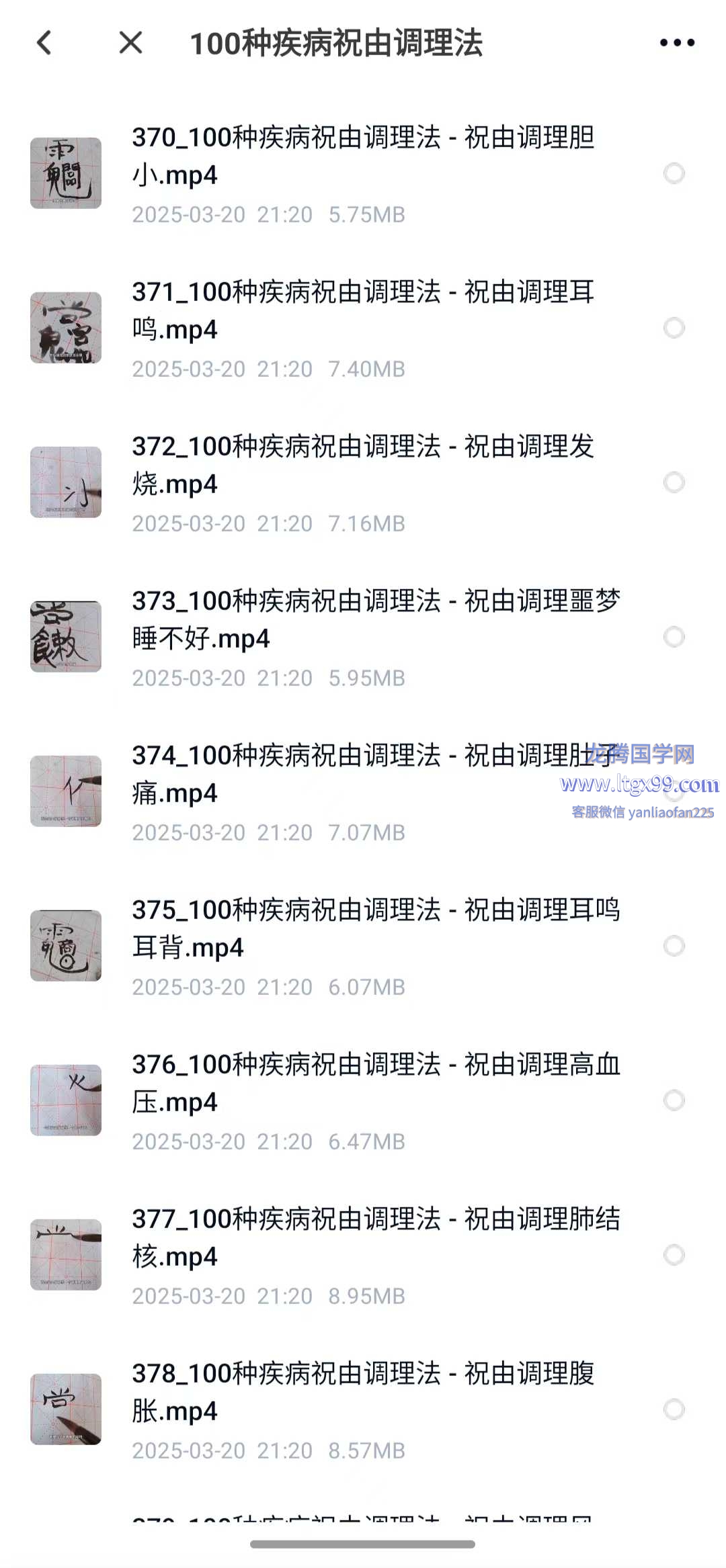Close the page with the X icon

[130, 43]
